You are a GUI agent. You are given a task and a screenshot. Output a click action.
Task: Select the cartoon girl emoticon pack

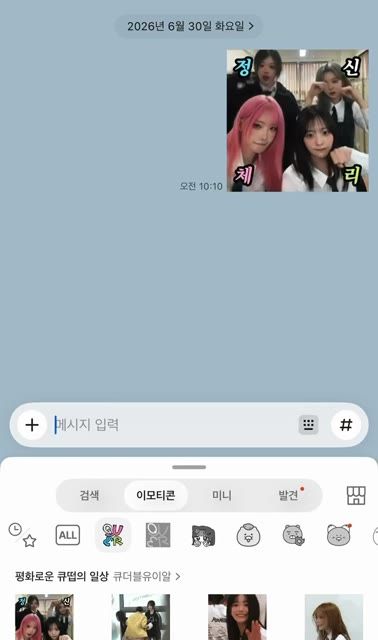coord(203,535)
